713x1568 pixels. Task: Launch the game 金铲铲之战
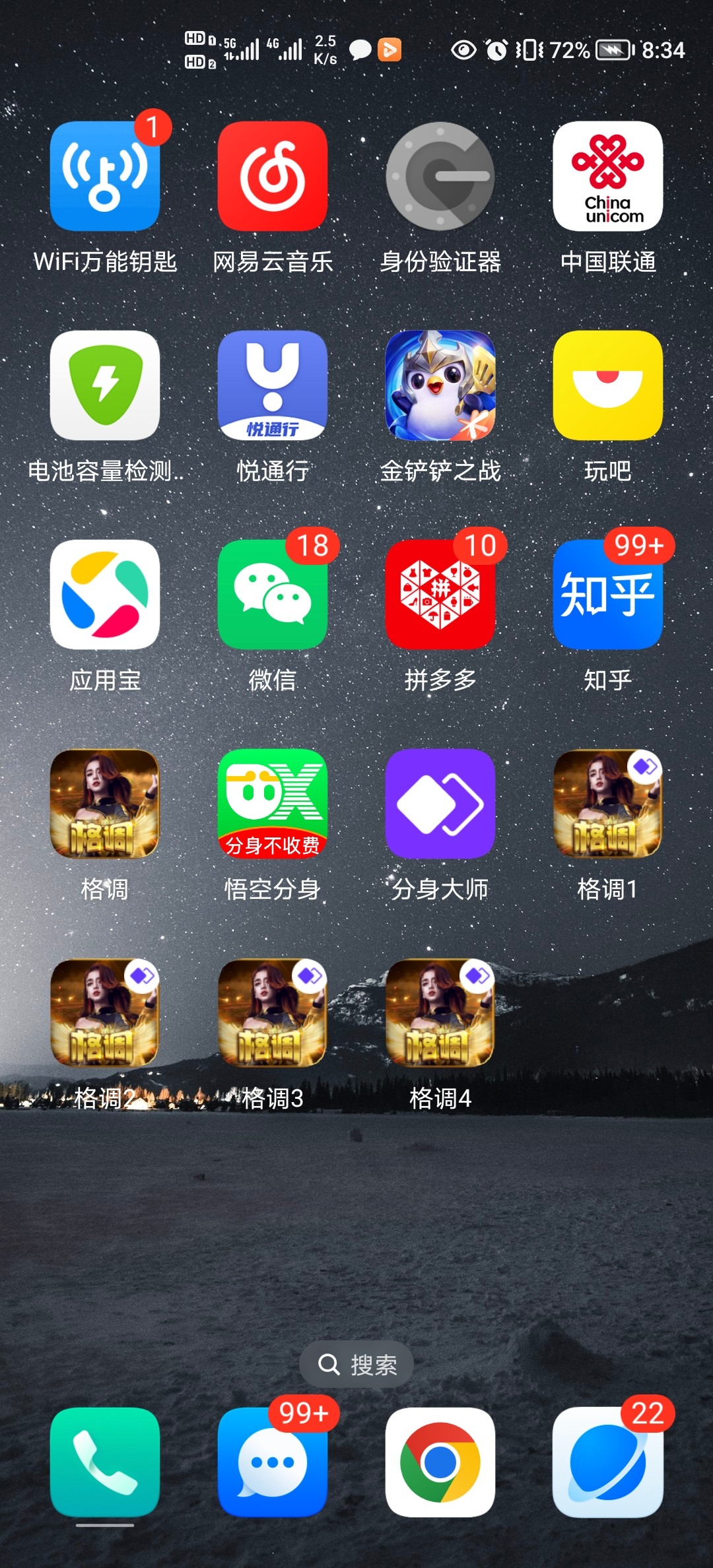point(440,385)
